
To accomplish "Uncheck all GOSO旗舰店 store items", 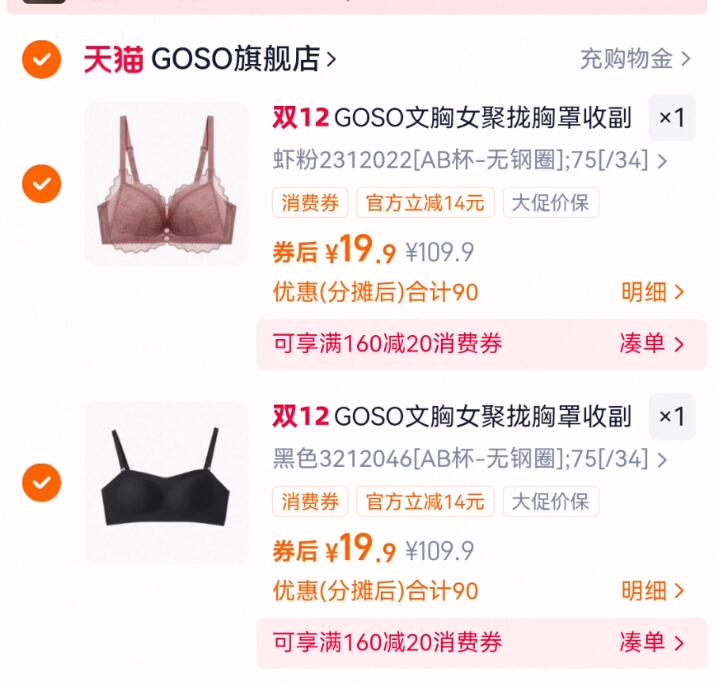I will point(41,59).
